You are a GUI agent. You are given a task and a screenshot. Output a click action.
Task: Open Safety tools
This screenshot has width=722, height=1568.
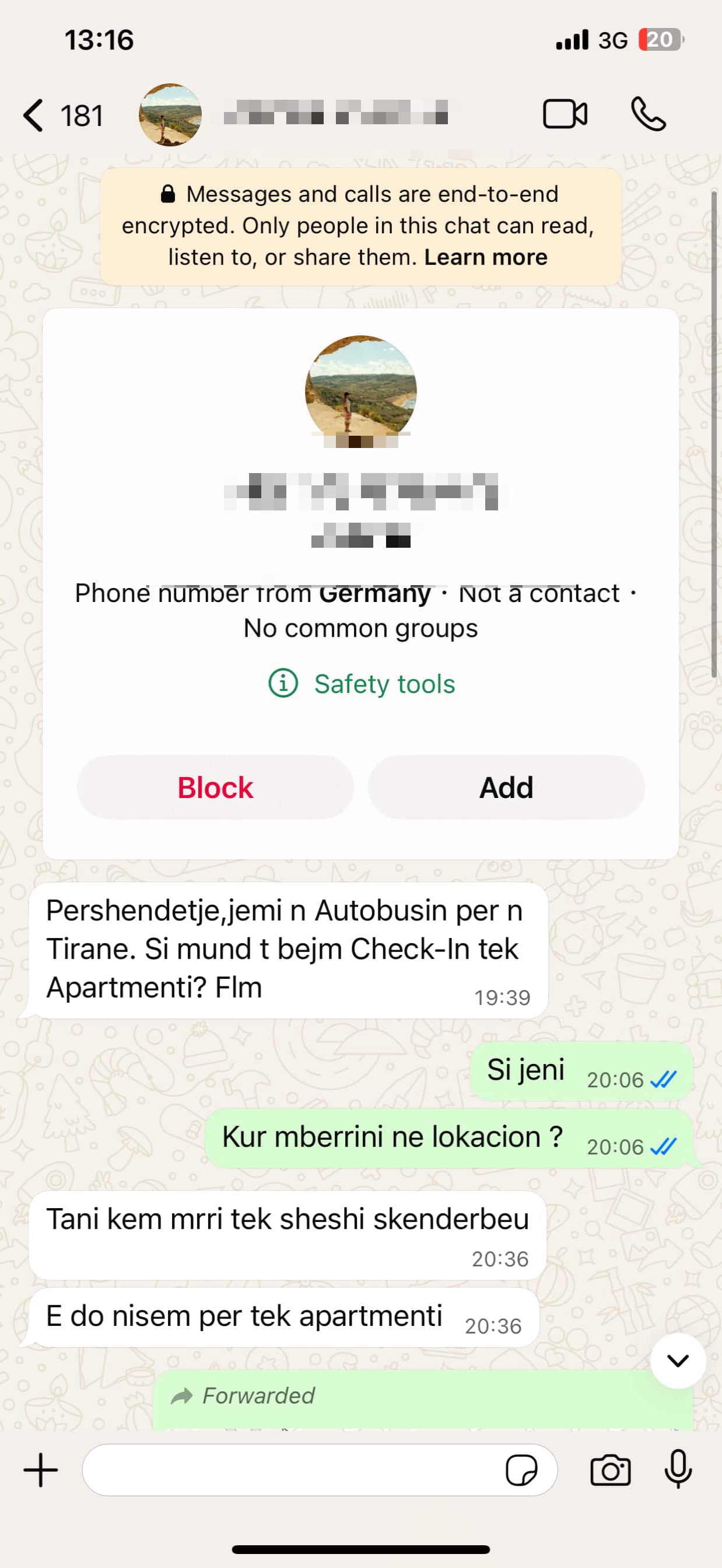[x=362, y=684]
